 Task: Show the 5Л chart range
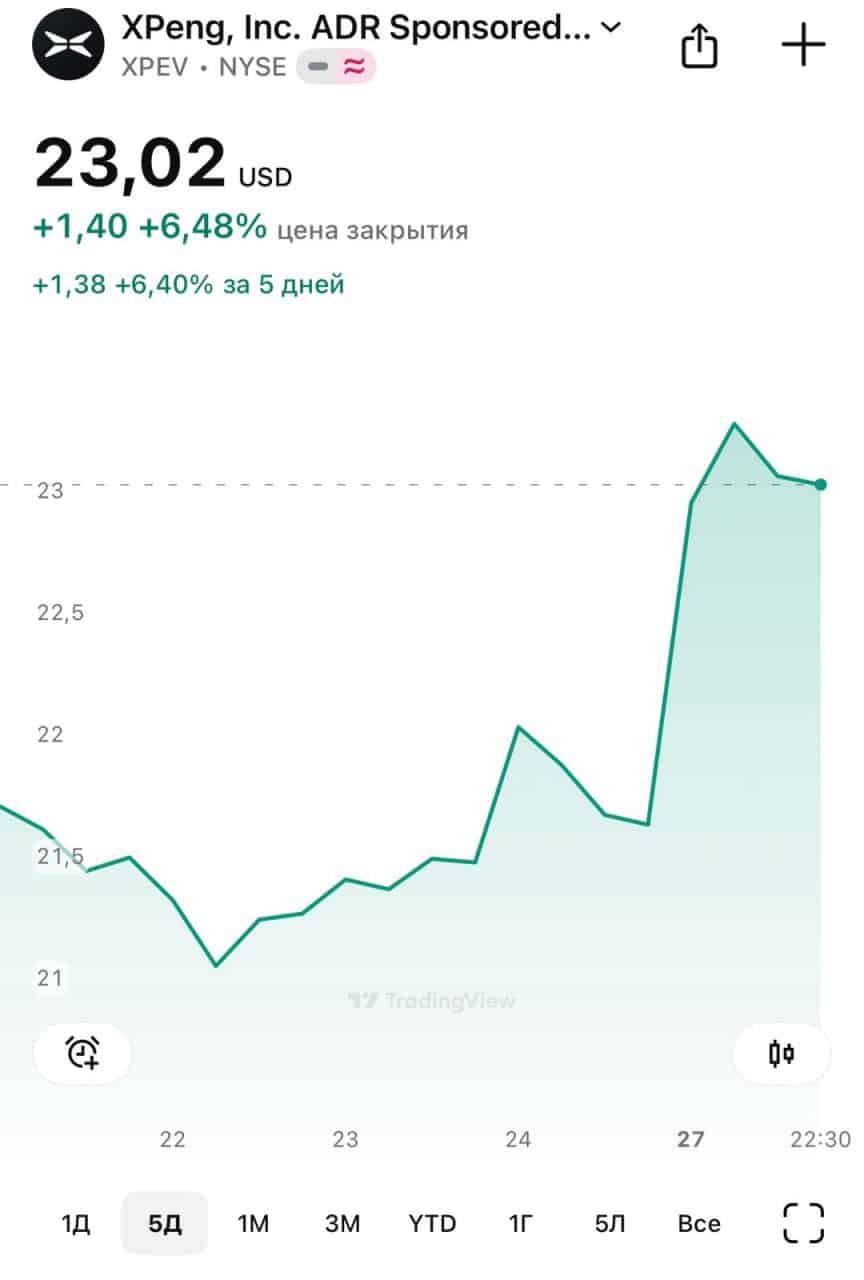click(610, 1223)
